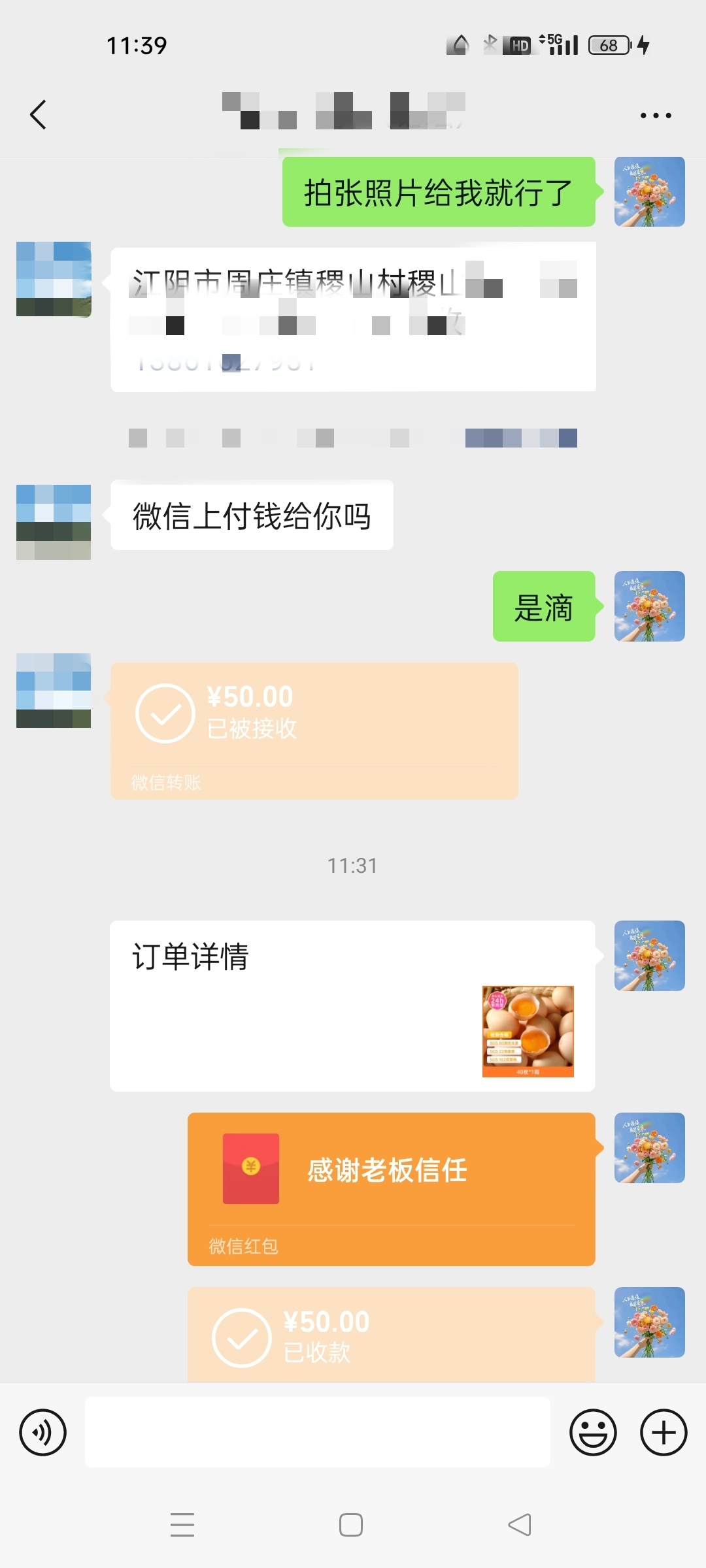Open the 订单详情 order card
Viewport: 706px width, 1568px height.
pyautogui.click(x=352, y=1005)
